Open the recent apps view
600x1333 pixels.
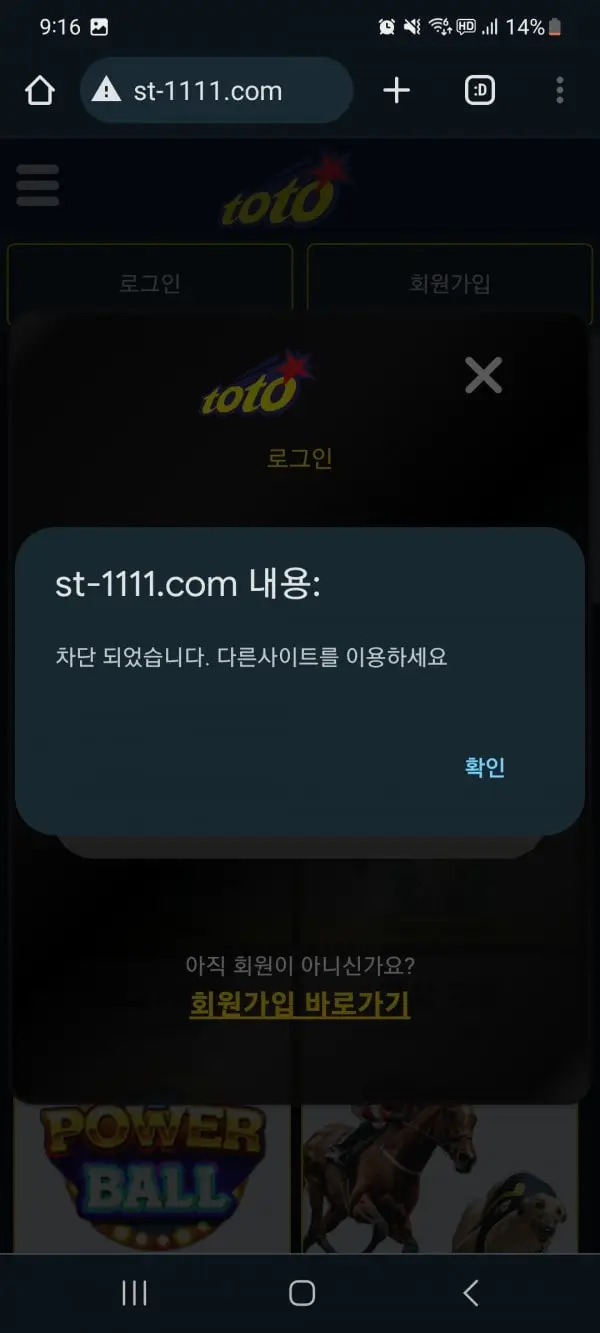pos(134,1292)
